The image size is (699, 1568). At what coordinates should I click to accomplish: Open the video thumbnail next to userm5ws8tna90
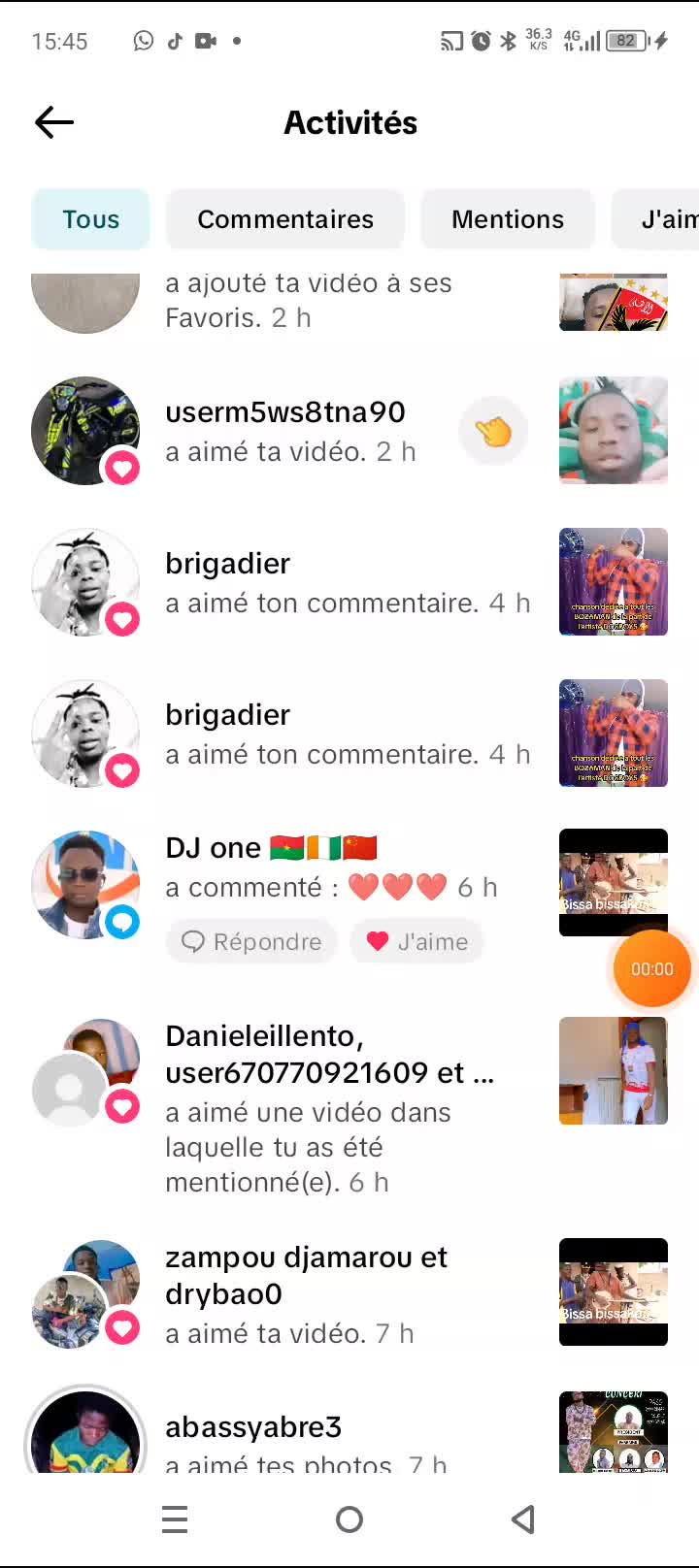613,430
